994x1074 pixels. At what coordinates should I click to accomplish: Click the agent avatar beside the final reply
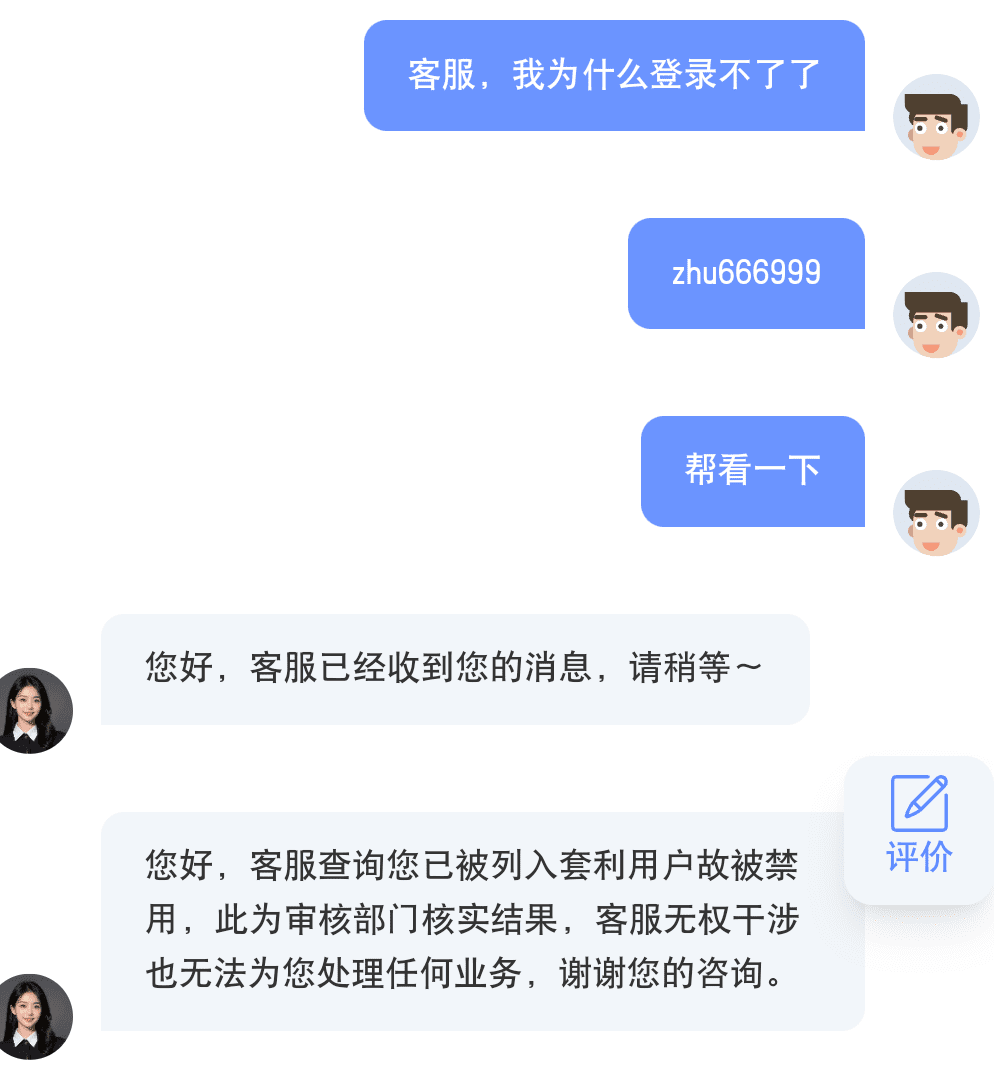pos(36,1014)
